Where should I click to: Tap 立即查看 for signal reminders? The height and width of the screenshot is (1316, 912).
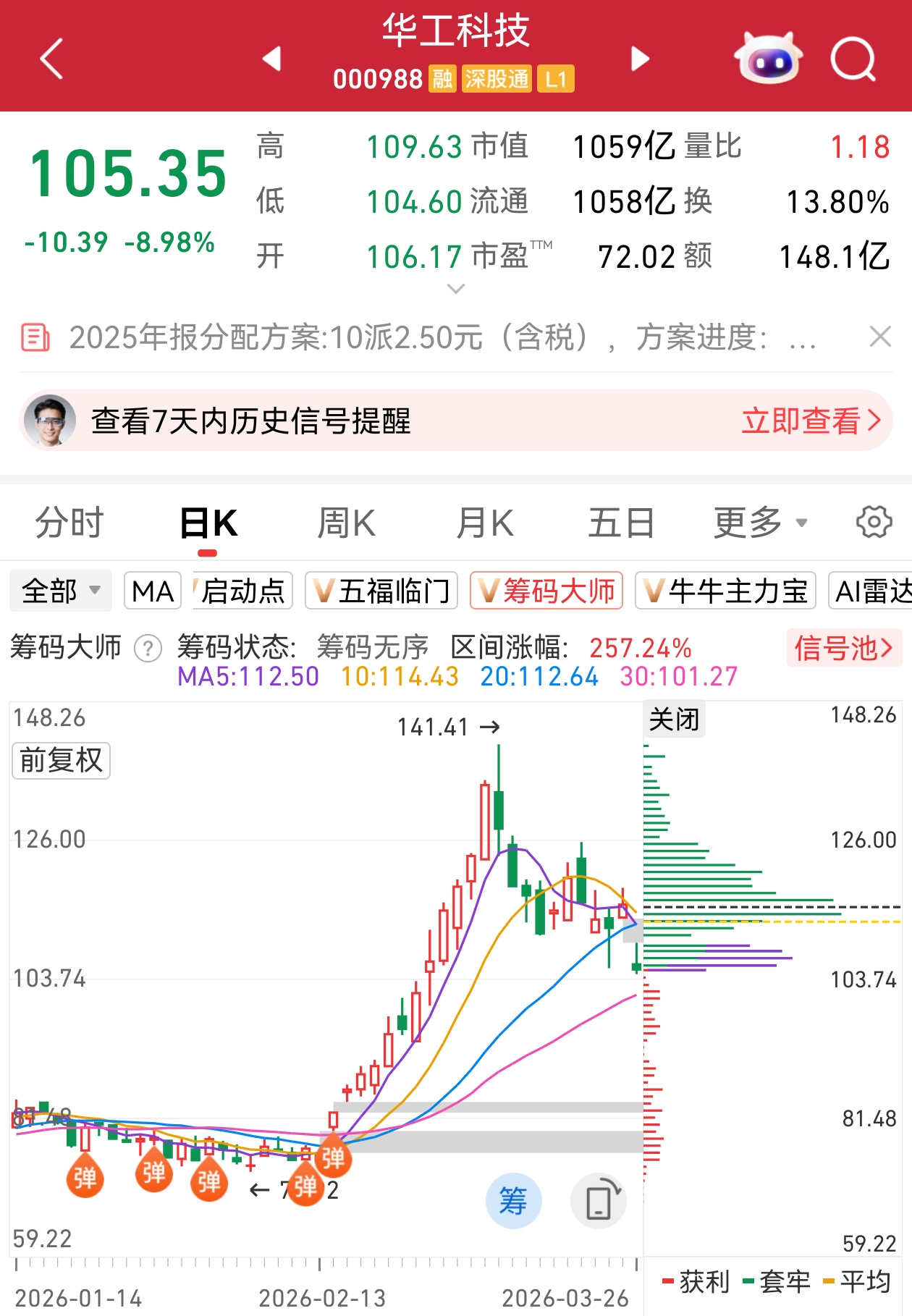[811, 421]
